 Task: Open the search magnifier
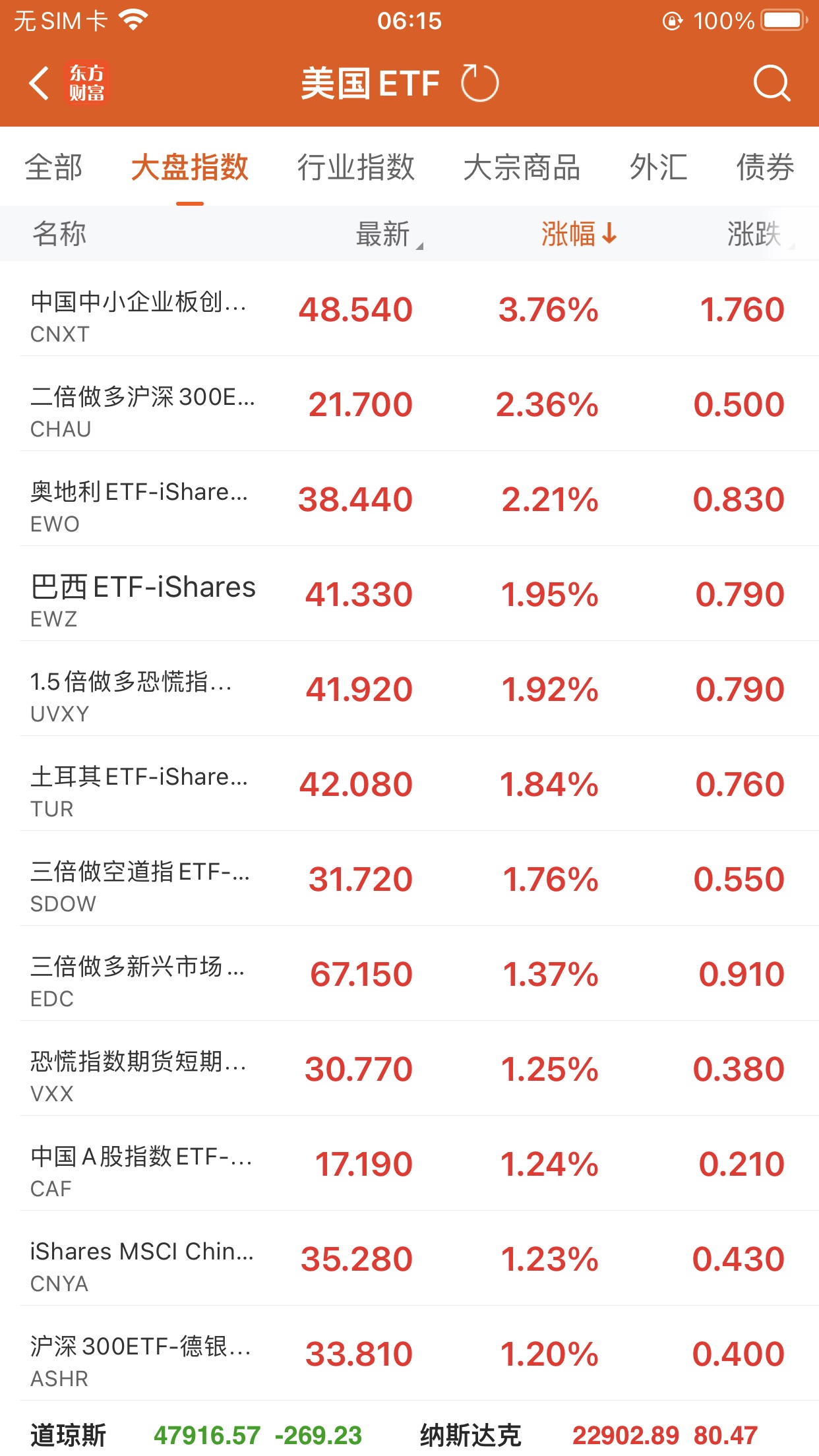tap(771, 84)
